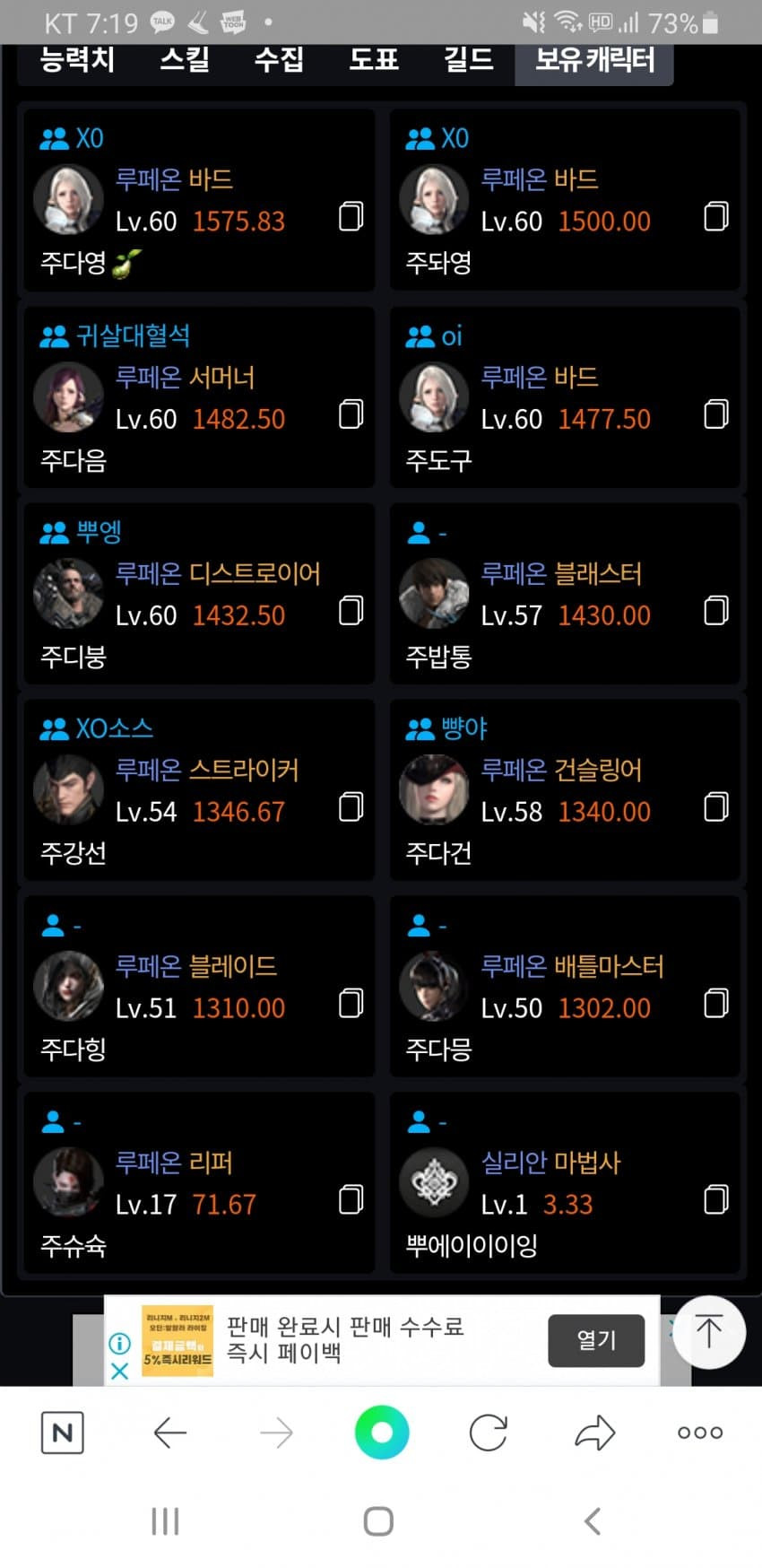This screenshot has width=762, height=1568.
Task: Tap copy icon on 주강선 card
Action: coord(351,807)
